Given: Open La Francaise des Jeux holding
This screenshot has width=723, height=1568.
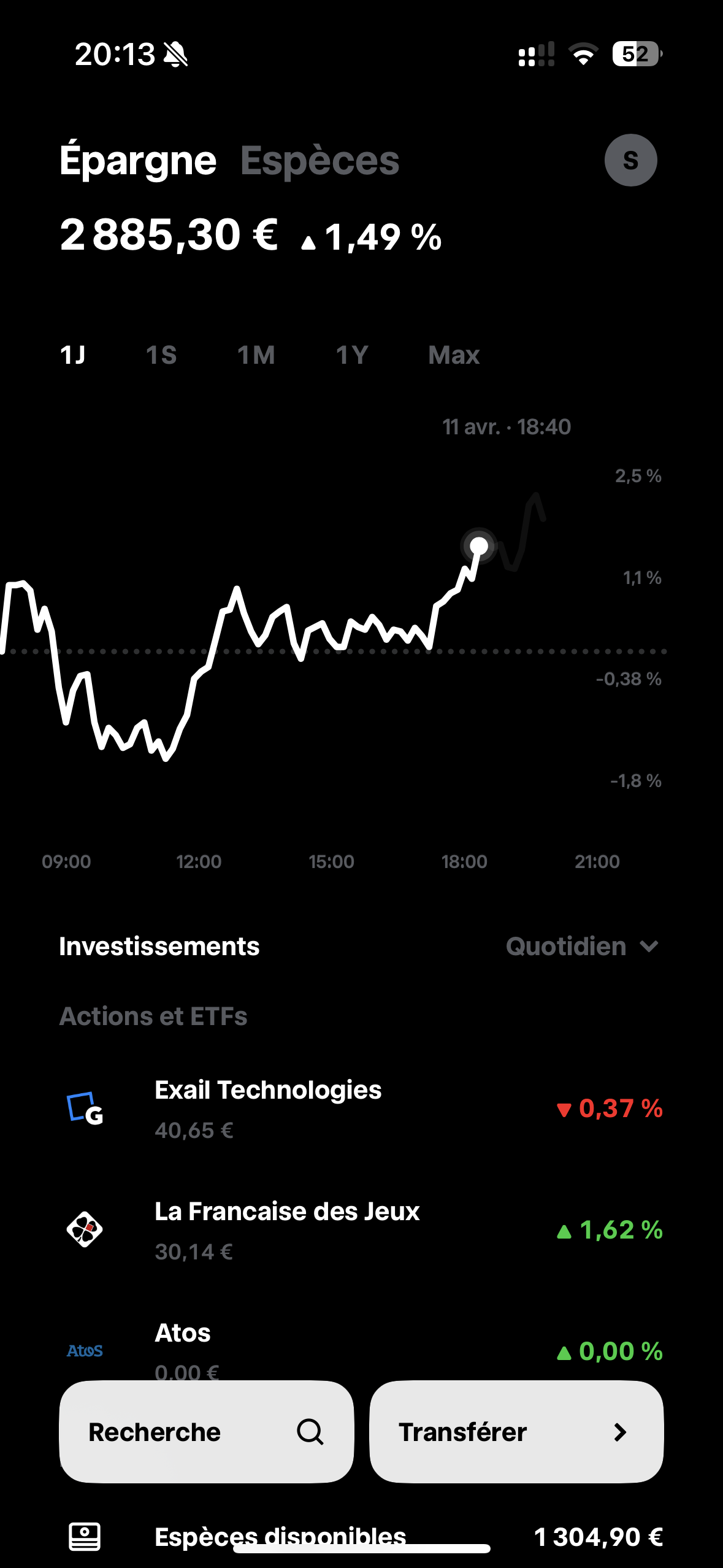Looking at the screenshot, I should 361,1230.
